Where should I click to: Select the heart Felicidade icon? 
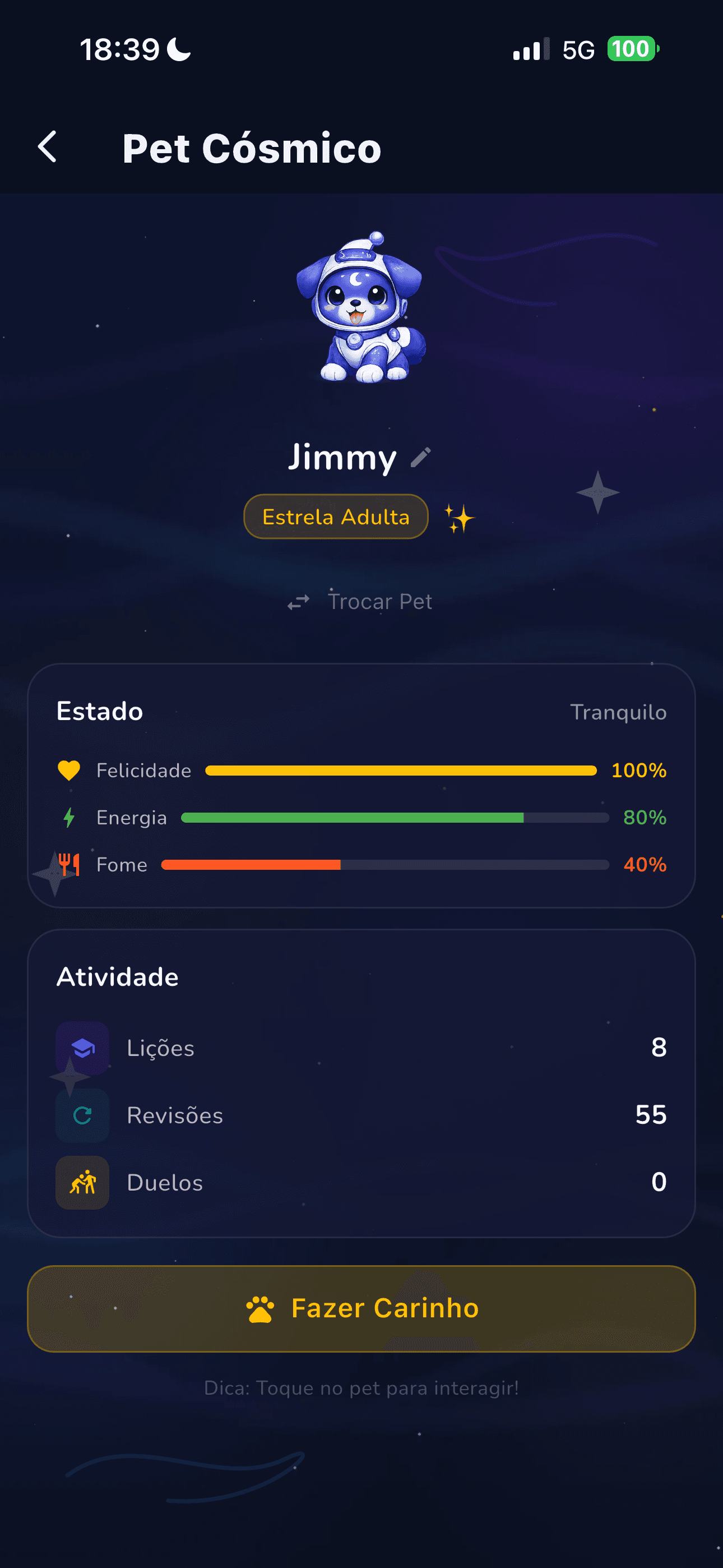69,769
